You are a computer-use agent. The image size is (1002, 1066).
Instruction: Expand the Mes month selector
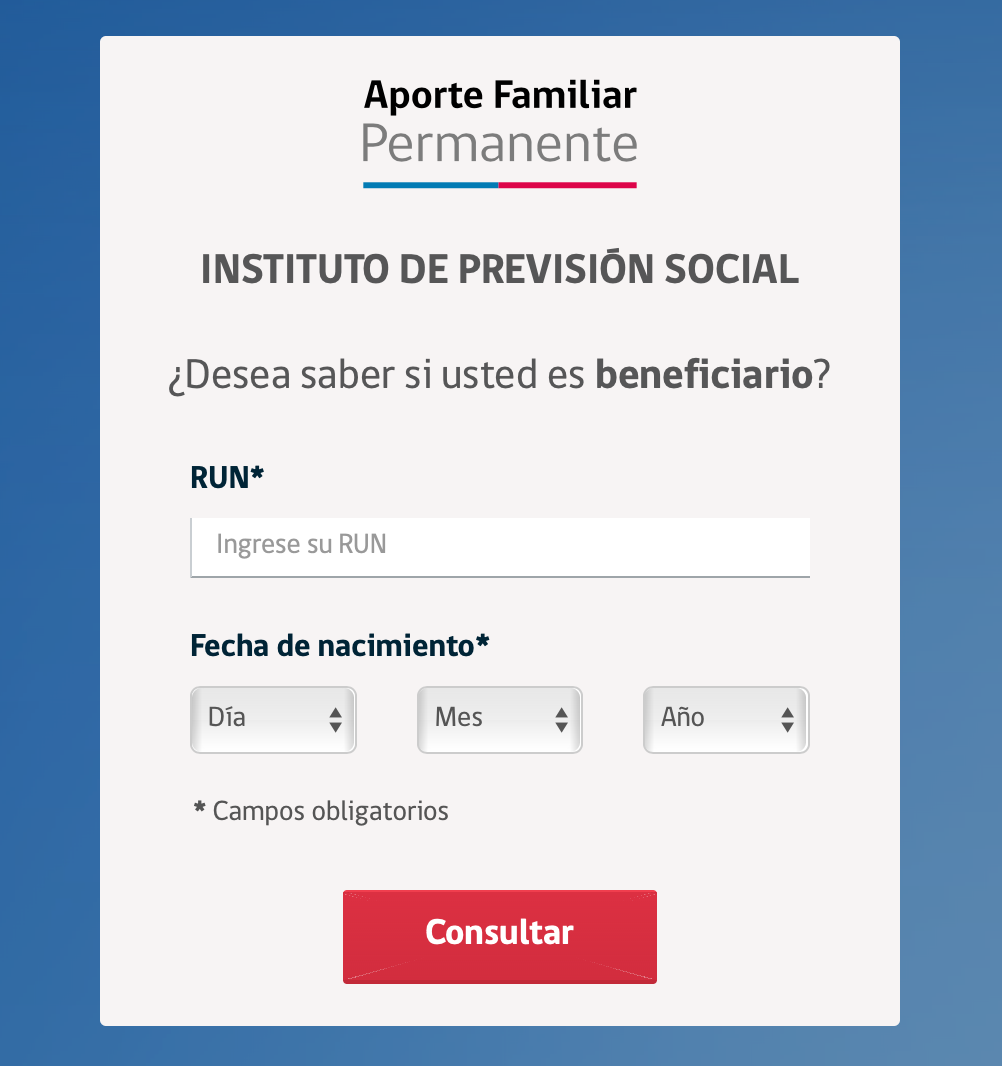(x=499, y=719)
